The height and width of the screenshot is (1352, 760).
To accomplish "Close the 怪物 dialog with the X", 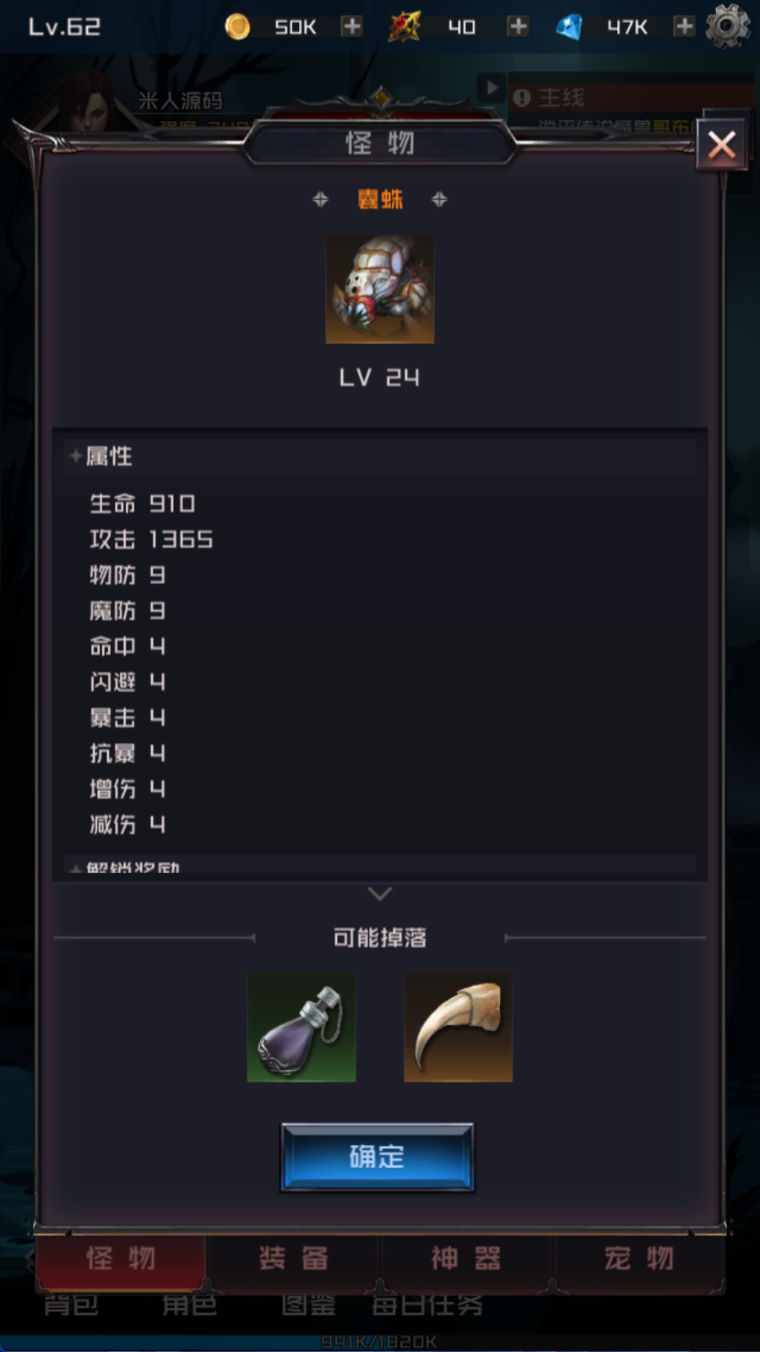I will pyautogui.click(x=721, y=147).
